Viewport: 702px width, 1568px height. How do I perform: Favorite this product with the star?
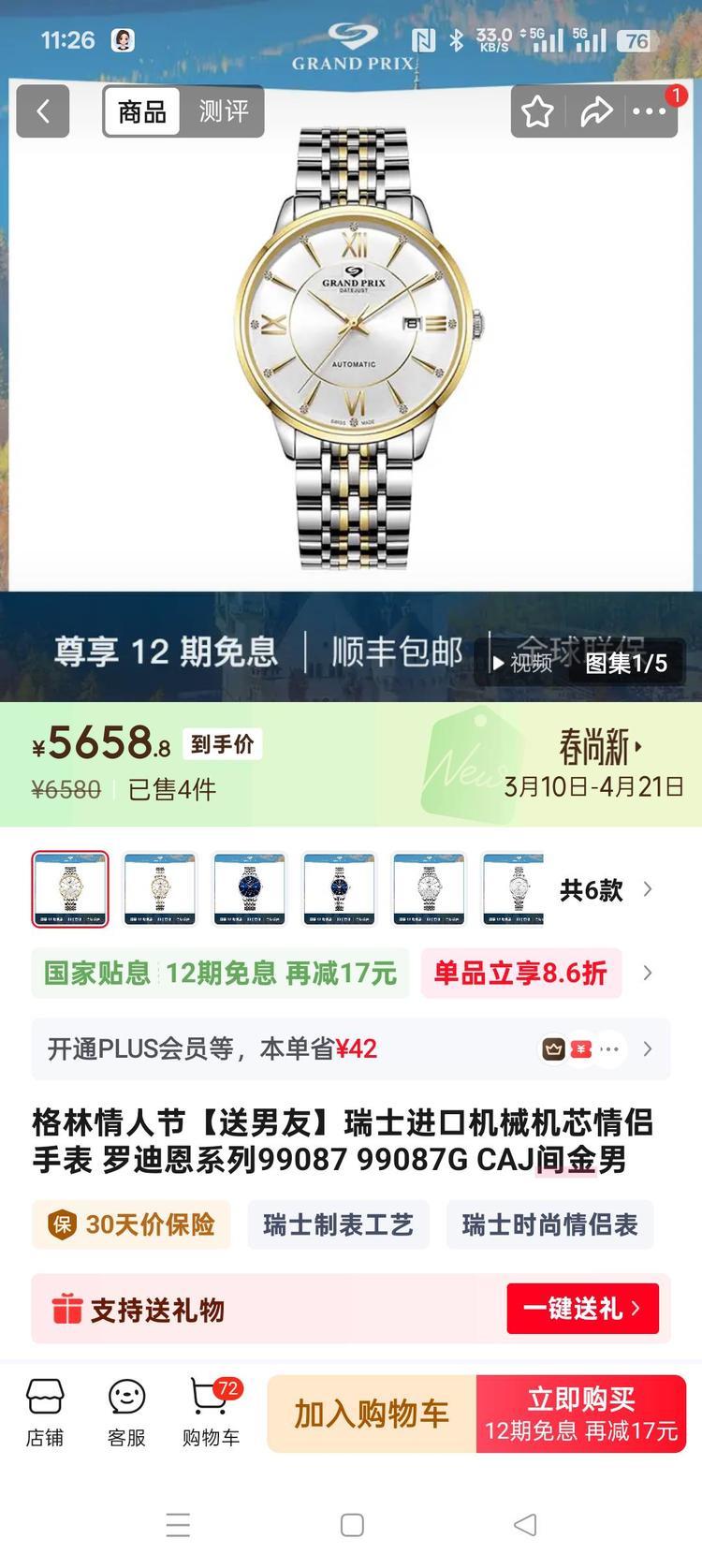click(537, 111)
